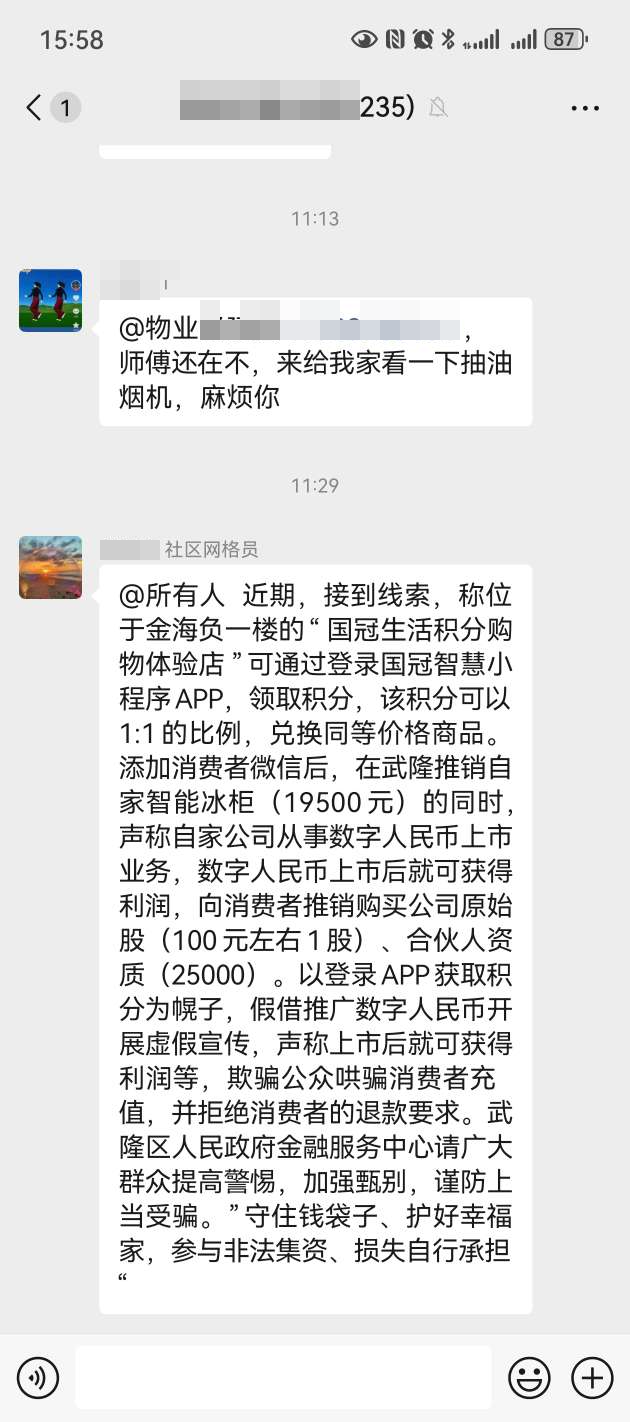
Task: Switch to voice message input
Action: (38, 1378)
